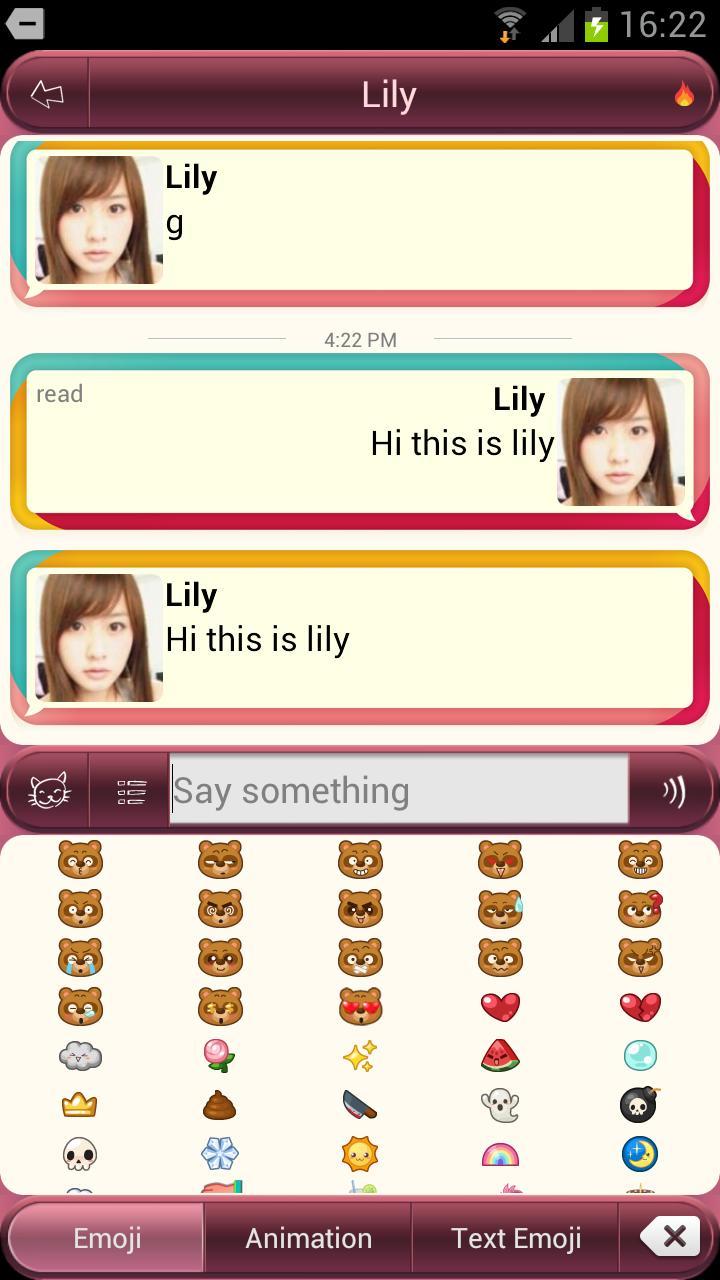720x1280 pixels.
Task: Switch to the Text Emoji tab
Action: (x=516, y=1238)
